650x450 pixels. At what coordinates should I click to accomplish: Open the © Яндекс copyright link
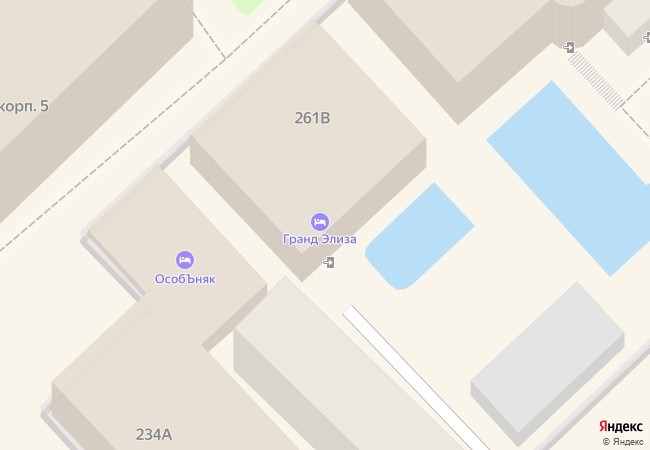[621, 441]
